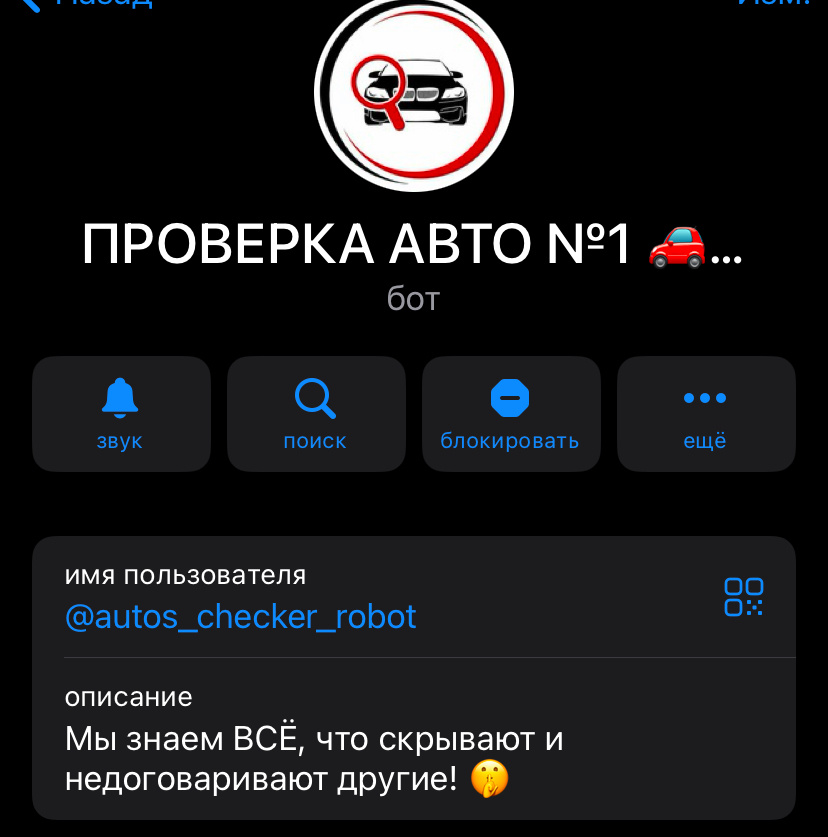Toggle sound alerts via звук control

click(121, 413)
